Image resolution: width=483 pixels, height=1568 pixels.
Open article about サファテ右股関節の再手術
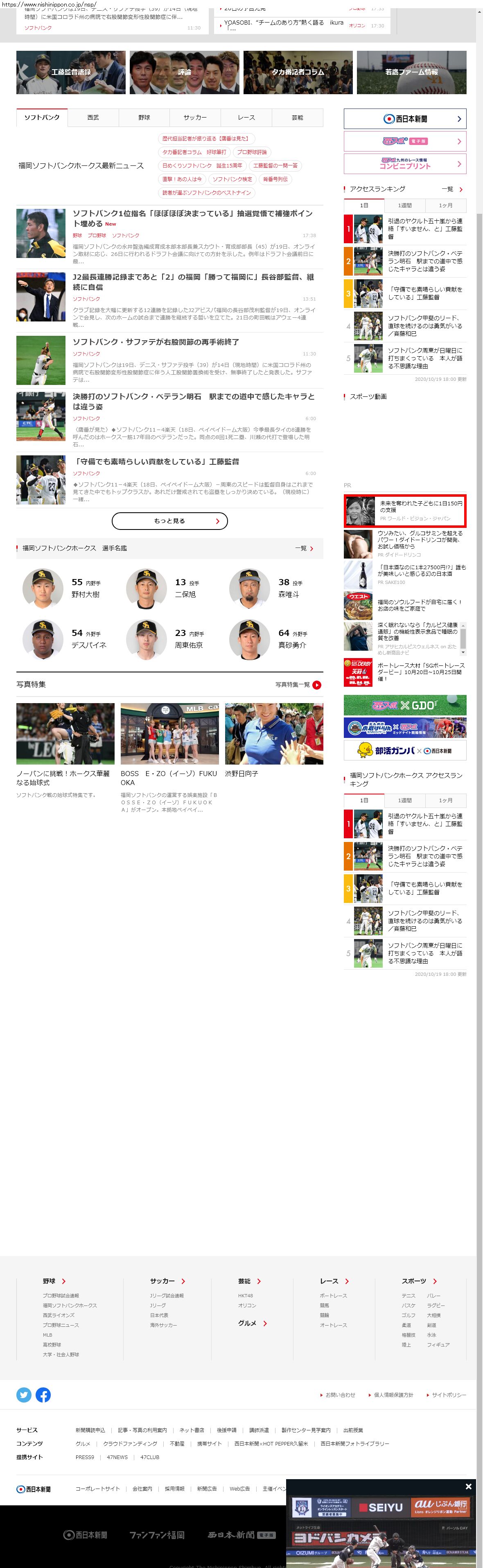(156, 342)
